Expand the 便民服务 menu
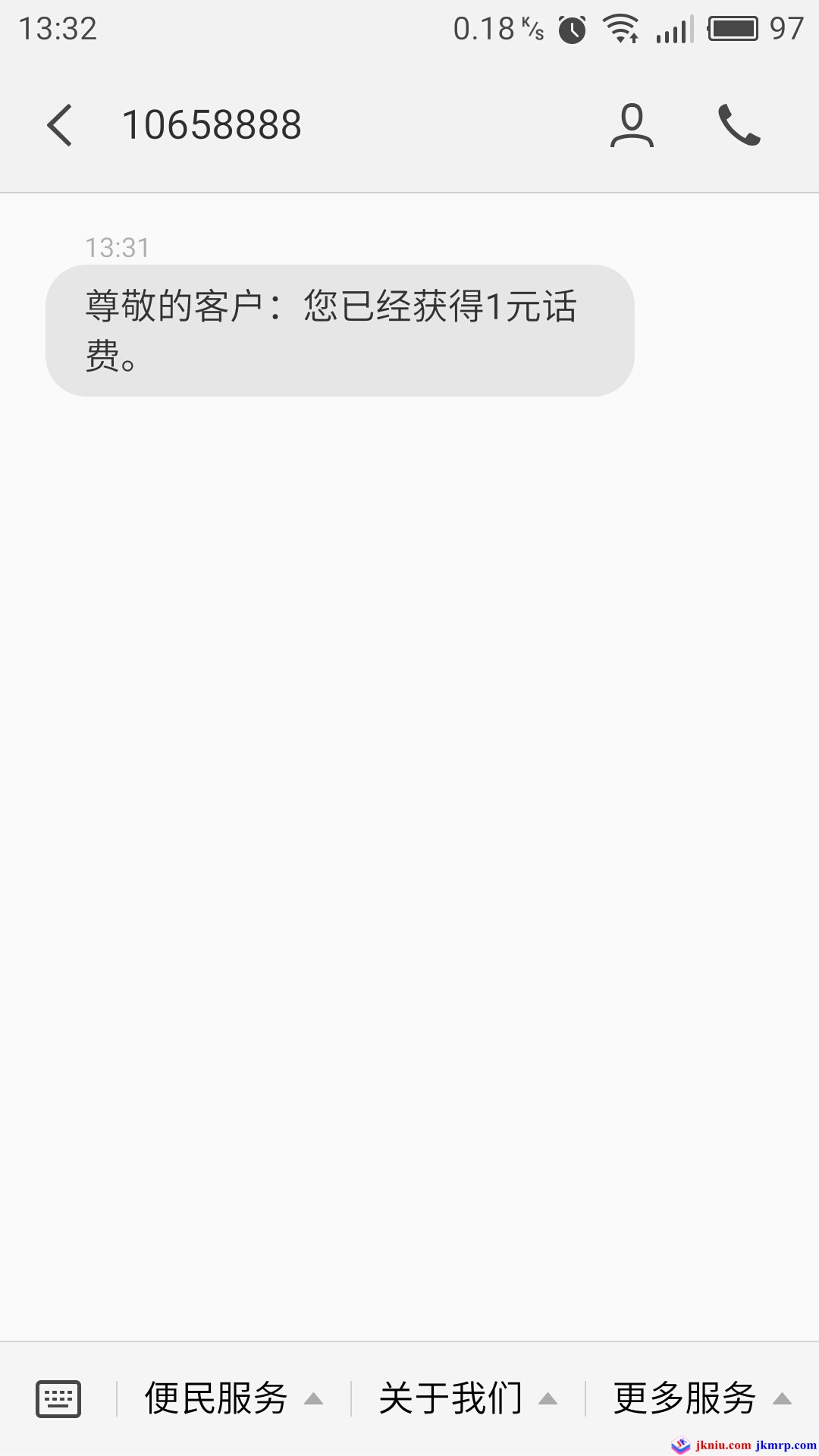 coord(233,1398)
